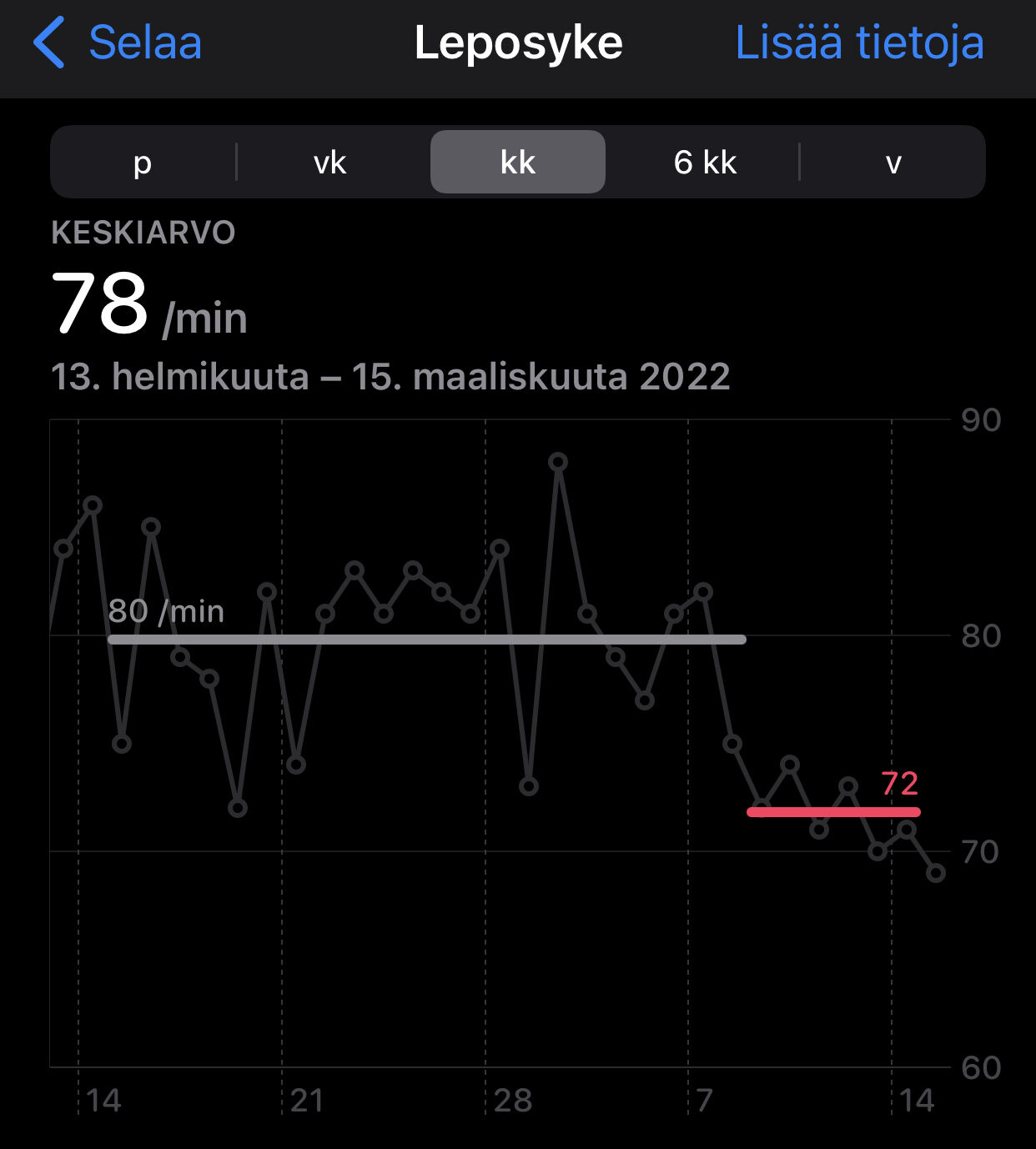Go back to Selaa

(x=118, y=43)
